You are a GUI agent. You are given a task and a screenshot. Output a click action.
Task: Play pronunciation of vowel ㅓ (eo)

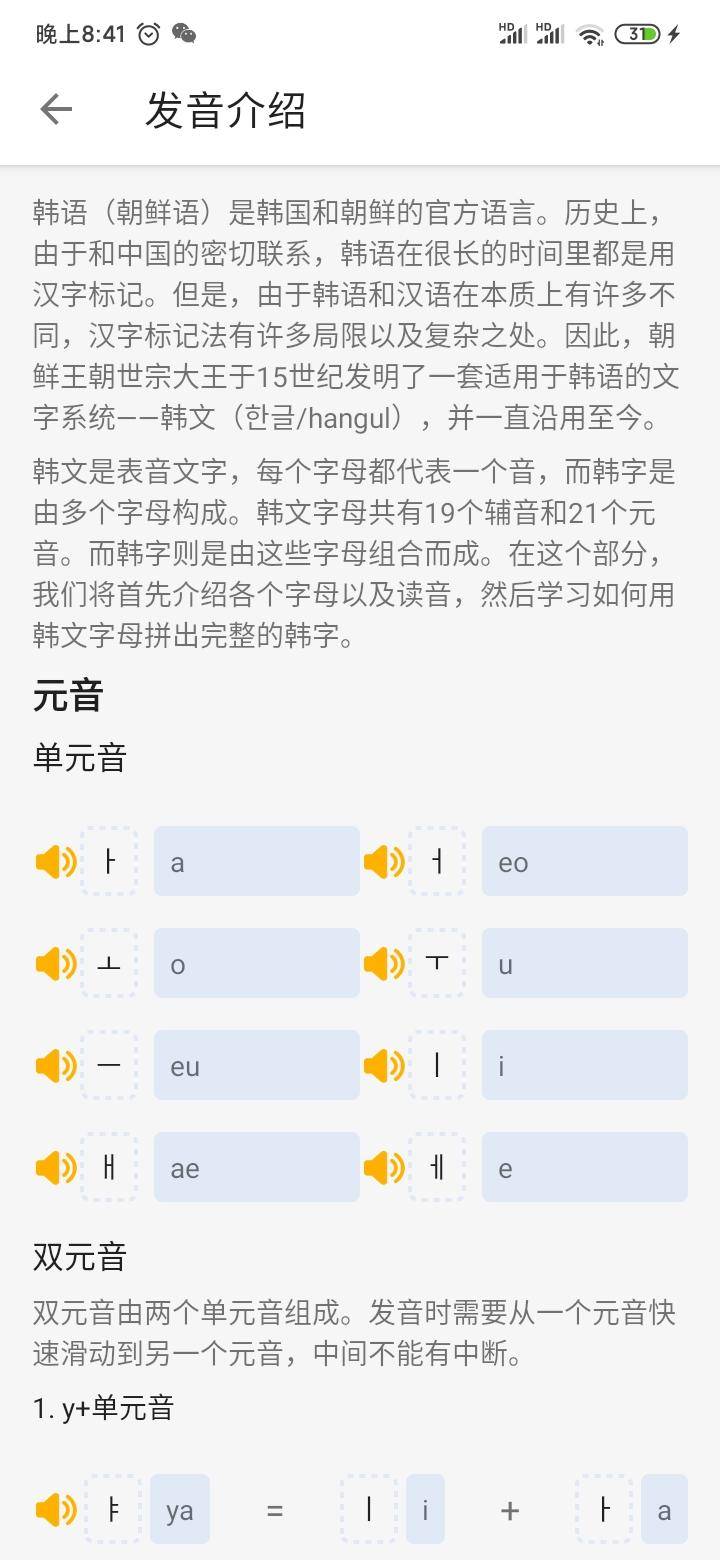point(383,861)
